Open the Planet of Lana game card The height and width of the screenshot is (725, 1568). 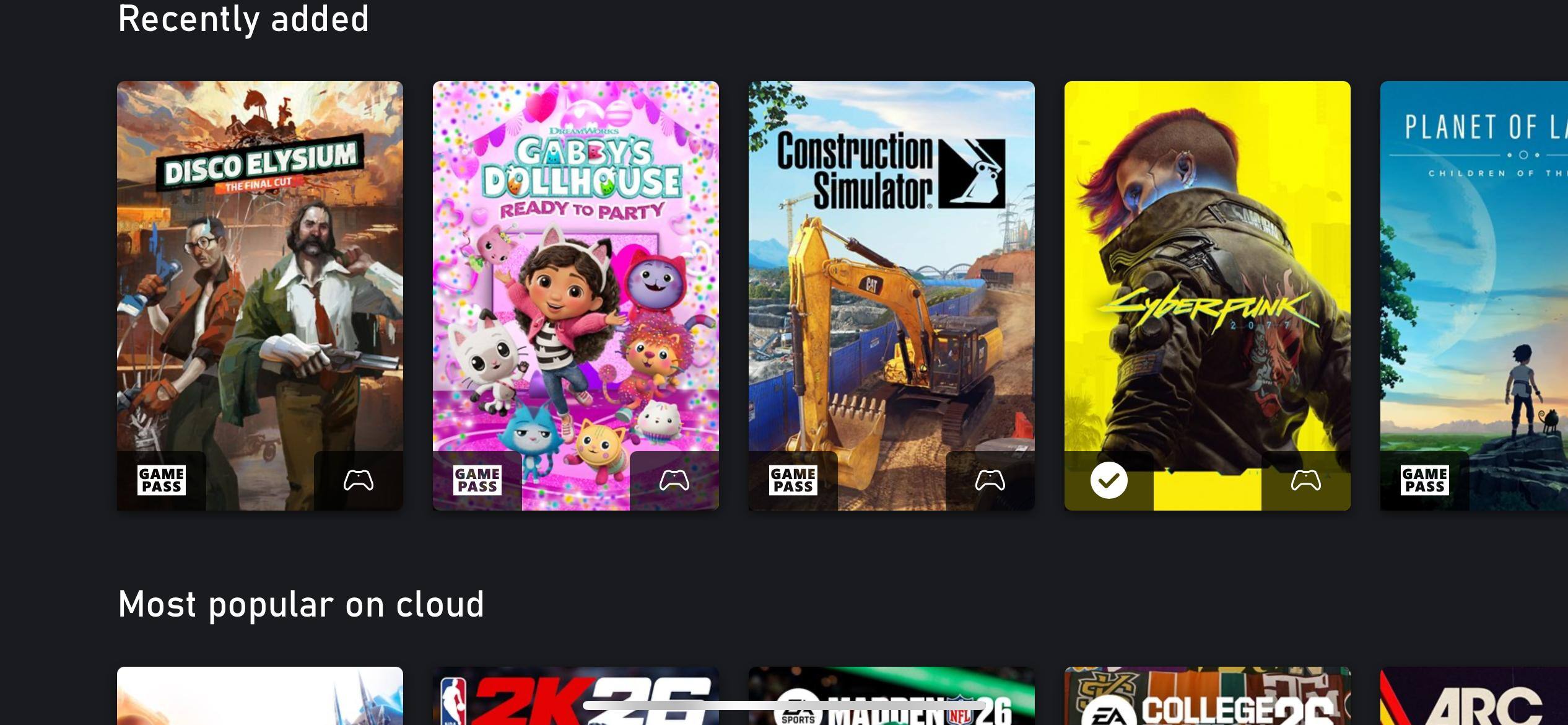(1474, 279)
